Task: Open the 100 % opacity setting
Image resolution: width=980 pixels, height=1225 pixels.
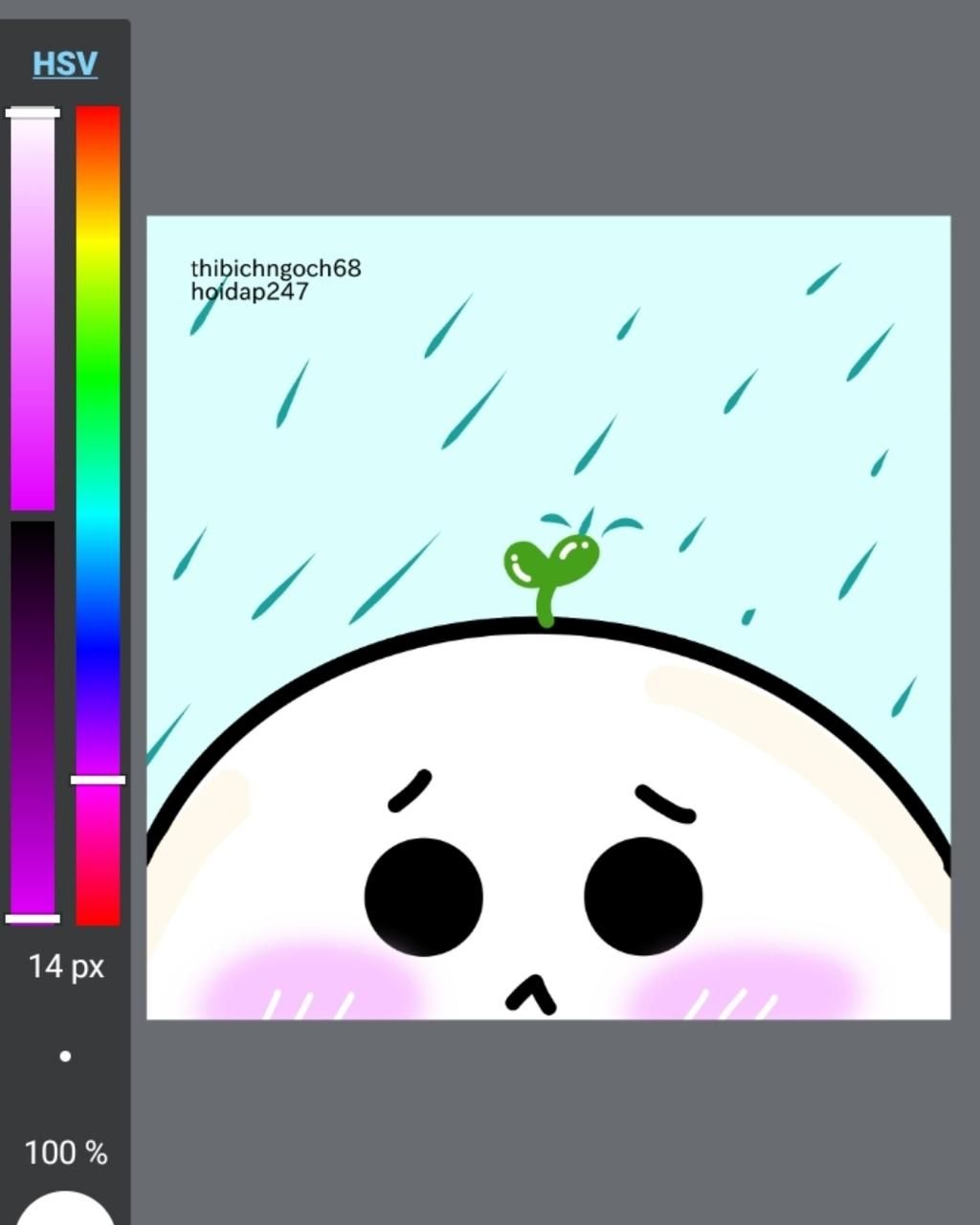Action: [65, 1152]
